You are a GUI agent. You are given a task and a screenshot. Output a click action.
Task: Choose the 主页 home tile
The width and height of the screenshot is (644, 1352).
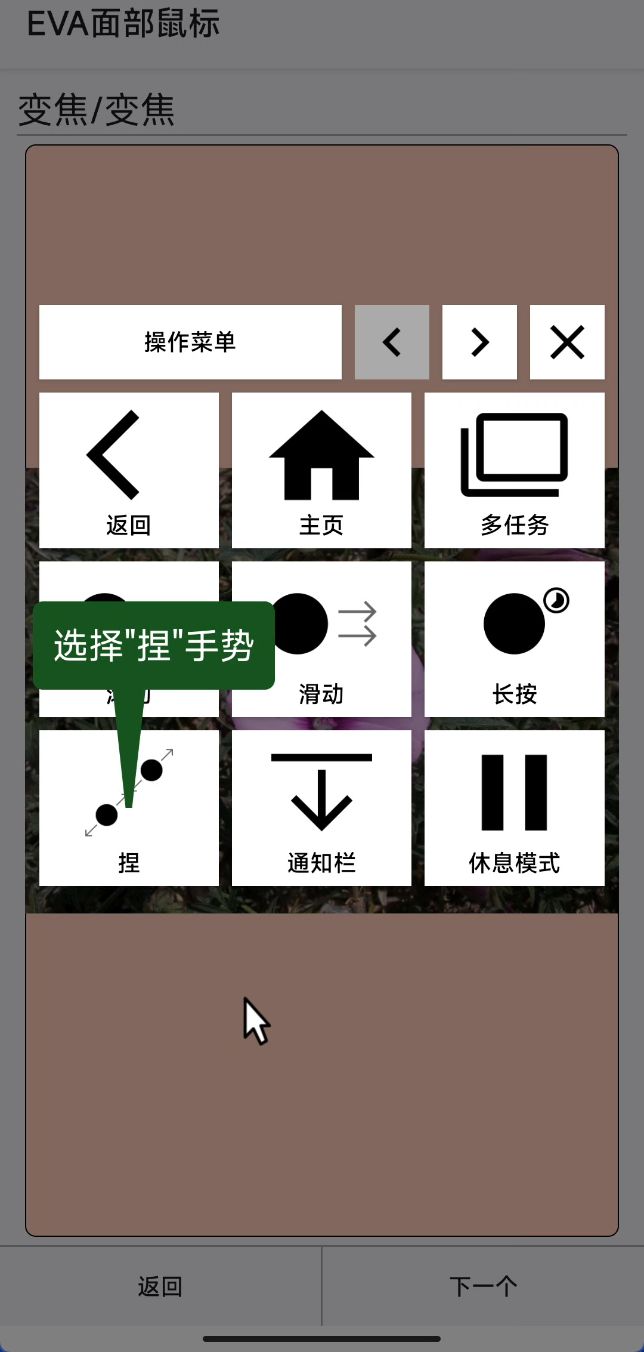(321, 470)
